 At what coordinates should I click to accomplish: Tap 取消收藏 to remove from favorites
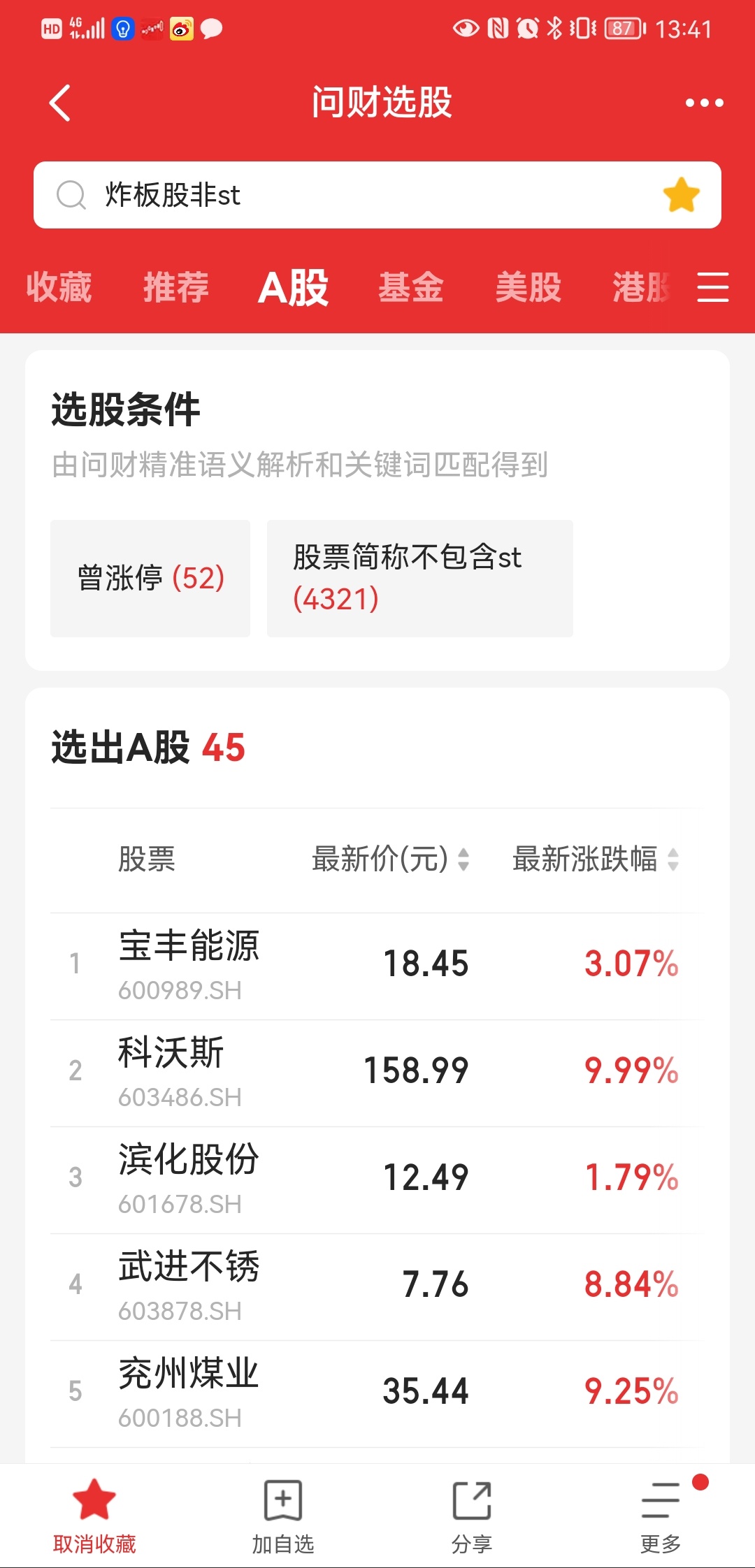94,1516
